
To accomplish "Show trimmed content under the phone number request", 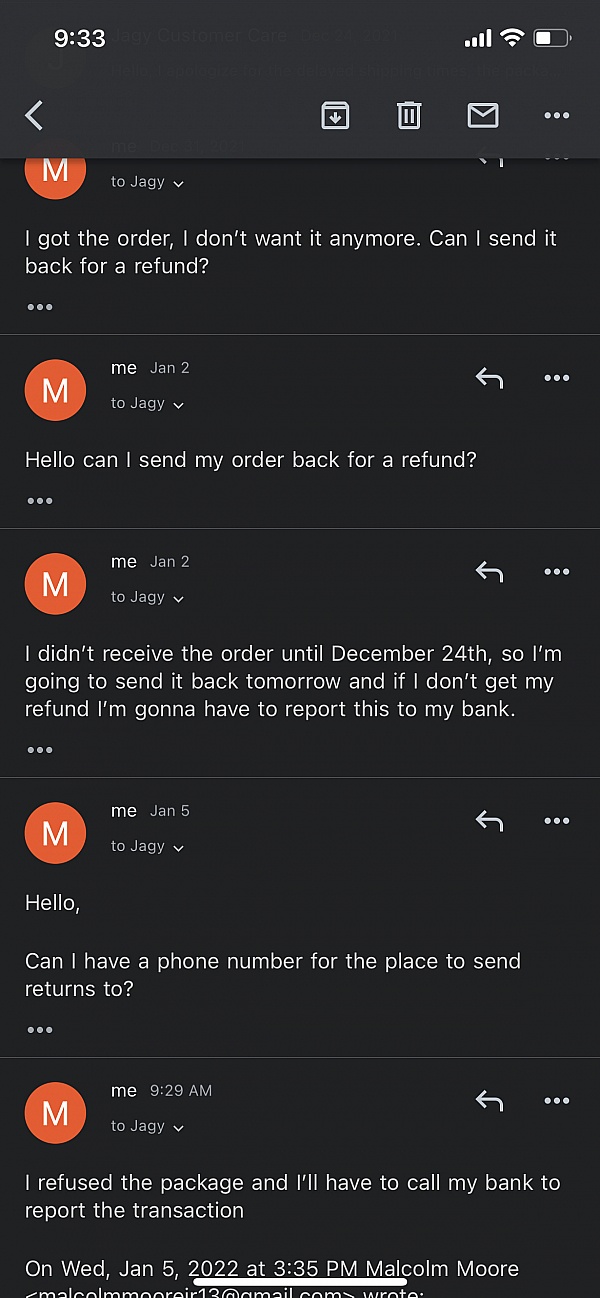I will coord(40,1030).
